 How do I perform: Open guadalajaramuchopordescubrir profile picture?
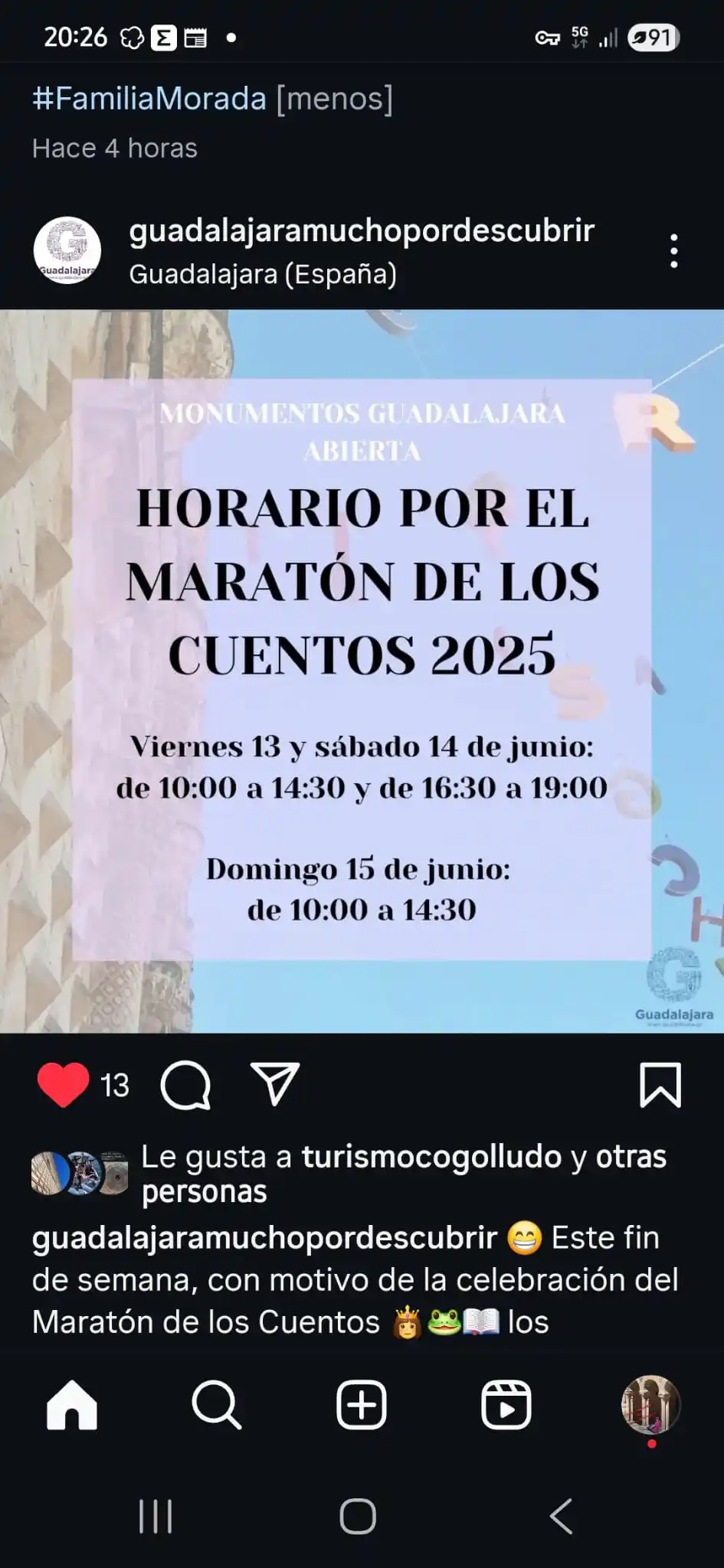point(67,250)
